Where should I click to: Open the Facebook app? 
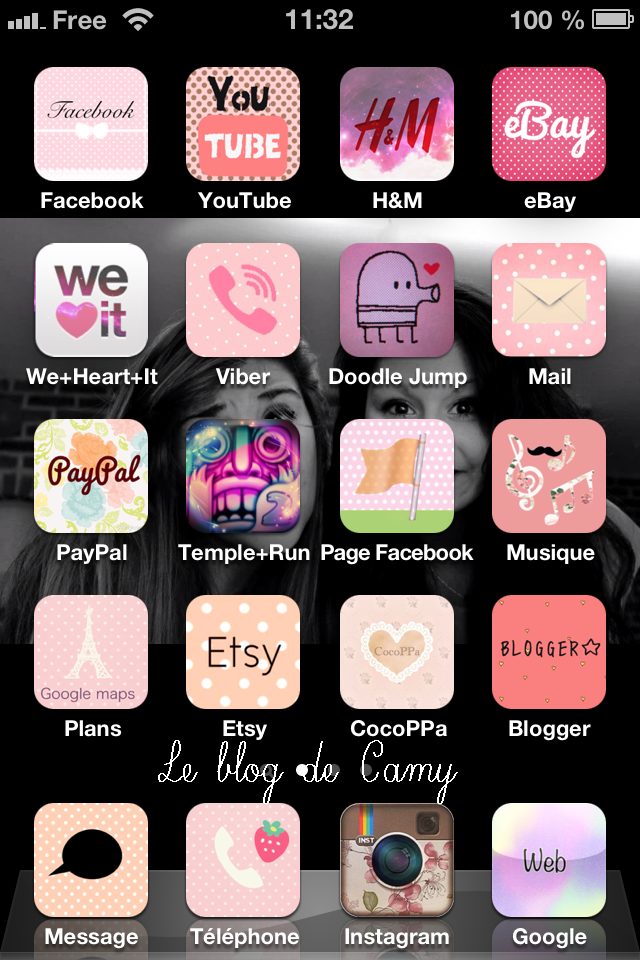point(91,124)
